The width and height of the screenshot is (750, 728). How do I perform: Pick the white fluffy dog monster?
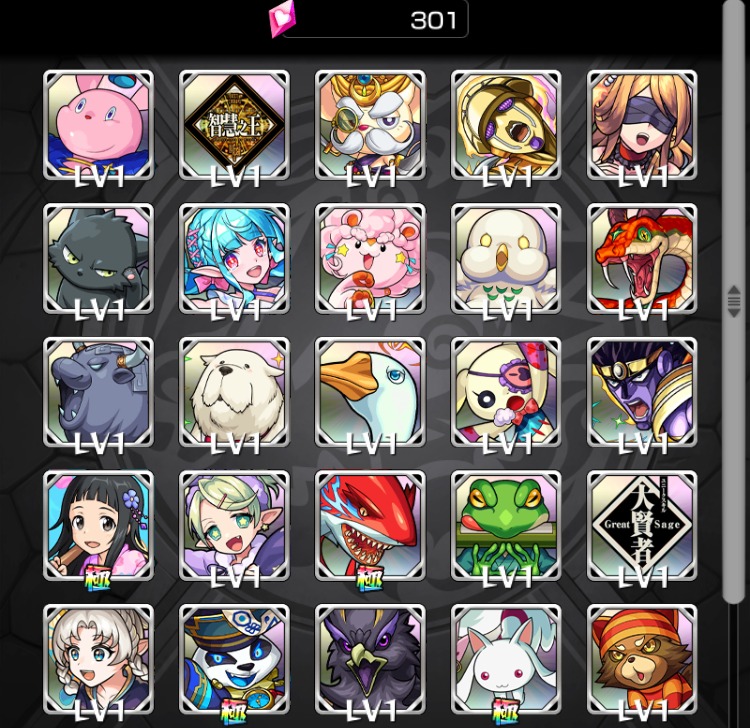tap(234, 392)
